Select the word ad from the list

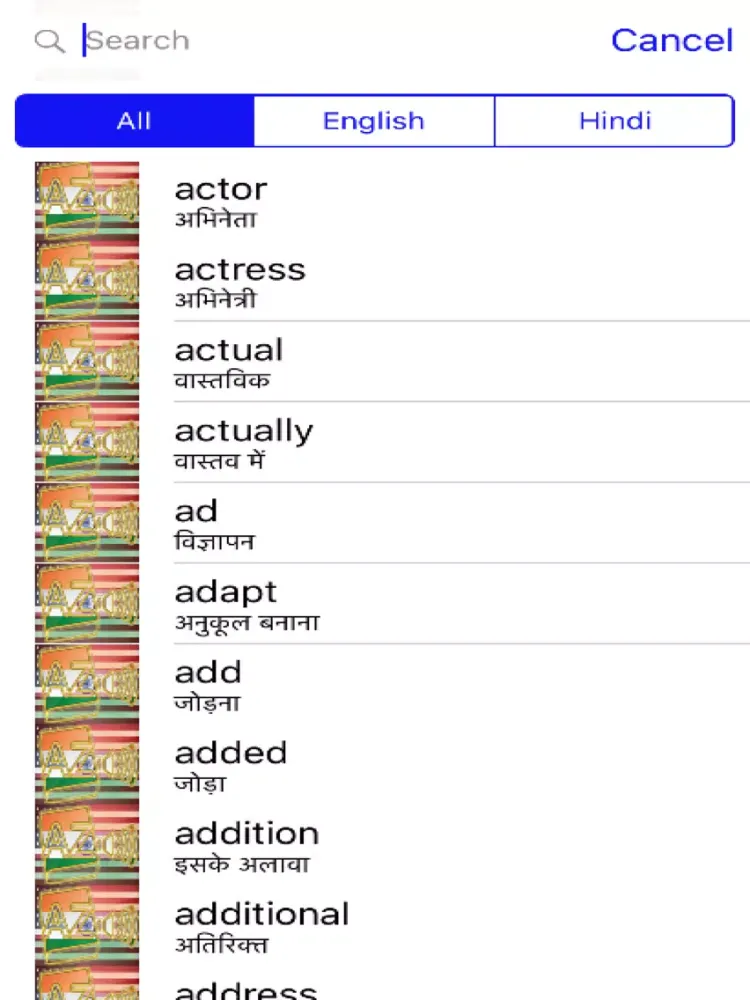pyautogui.click(x=196, y=511)
